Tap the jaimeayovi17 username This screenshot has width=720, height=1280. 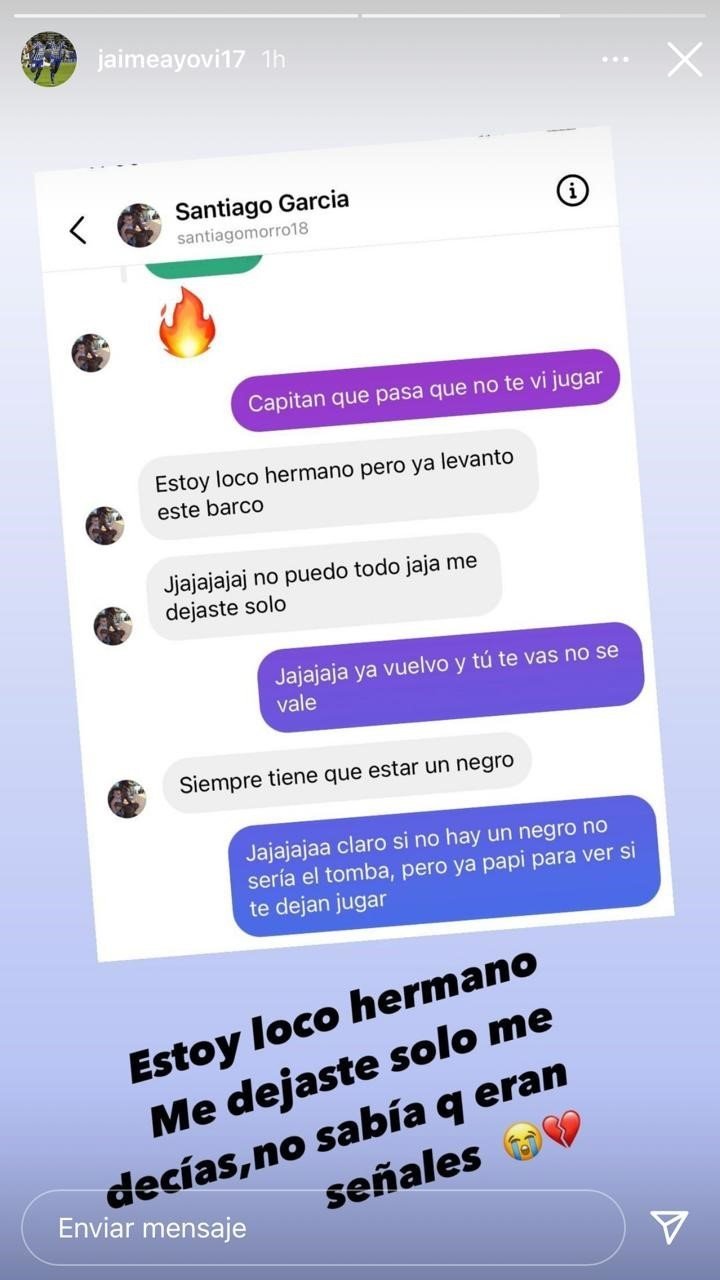[171, 60]
